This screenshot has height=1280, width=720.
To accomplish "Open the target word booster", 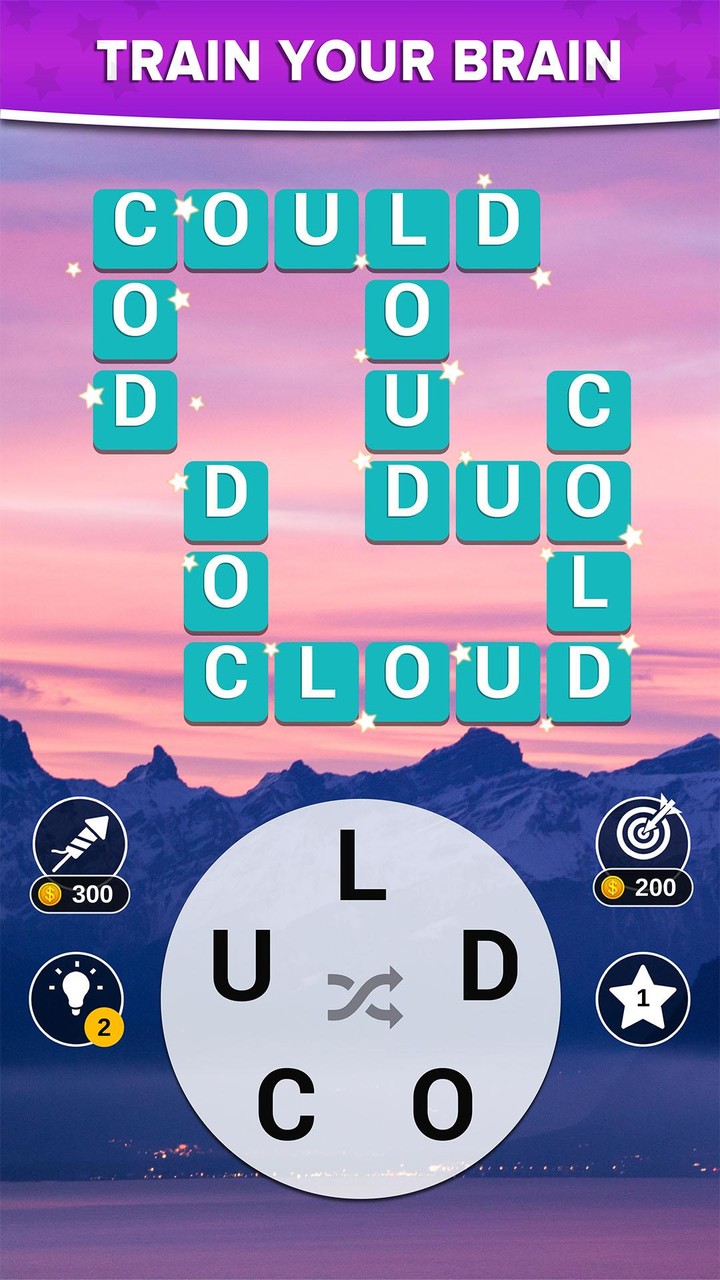I will 641,845.
